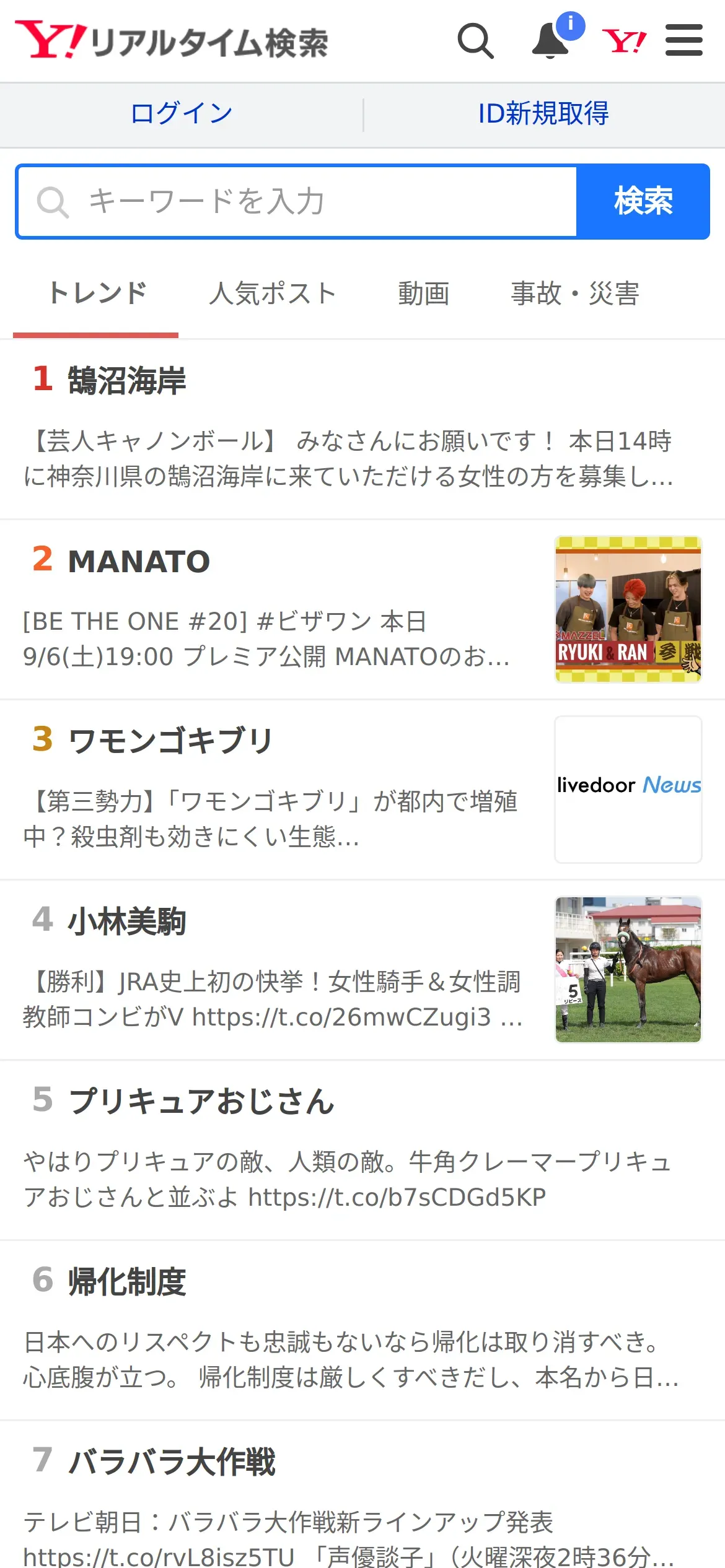Tap the ログイン link
The height and width of the screenshot is (1568, 725).
tap(181, 114)
